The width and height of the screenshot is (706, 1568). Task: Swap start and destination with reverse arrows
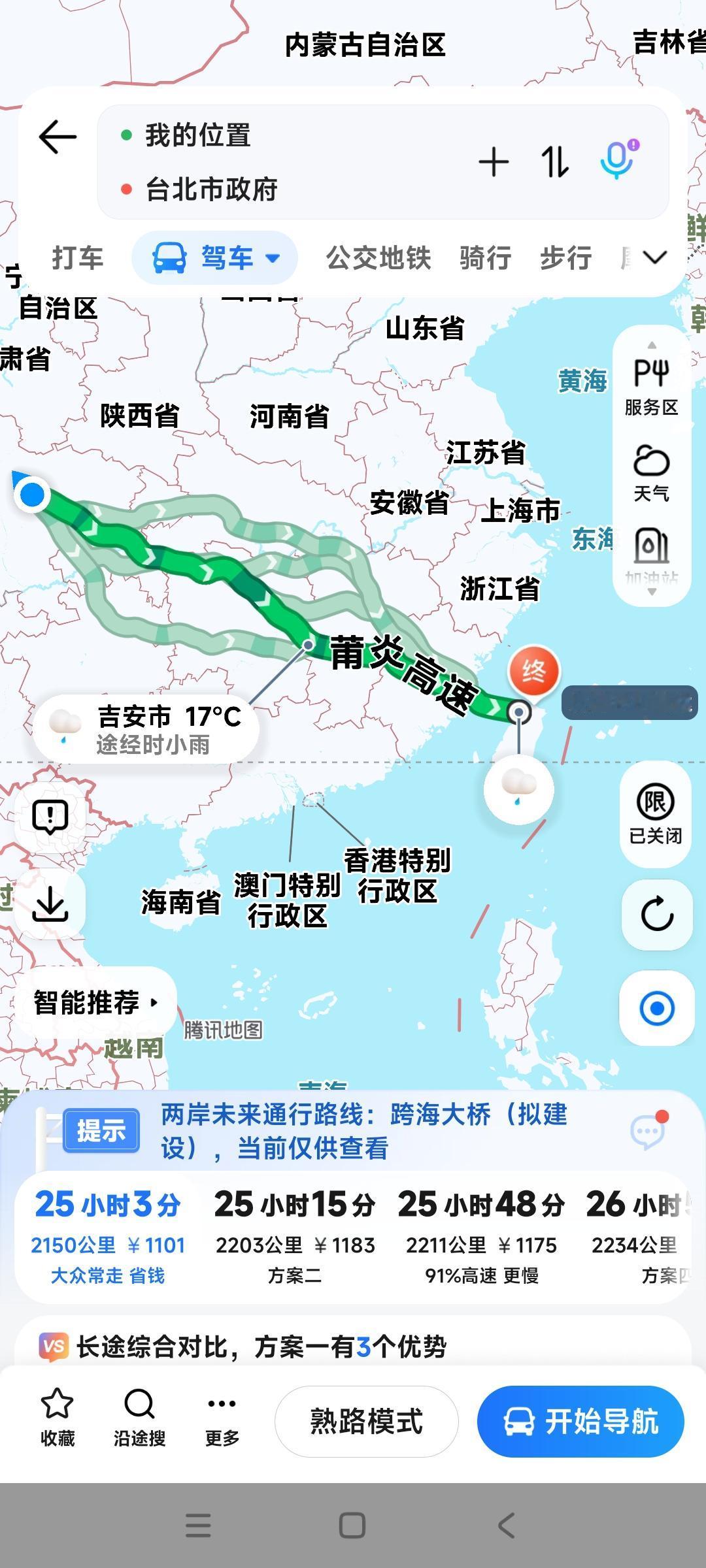pyautogui.click(x=556, y=163)
